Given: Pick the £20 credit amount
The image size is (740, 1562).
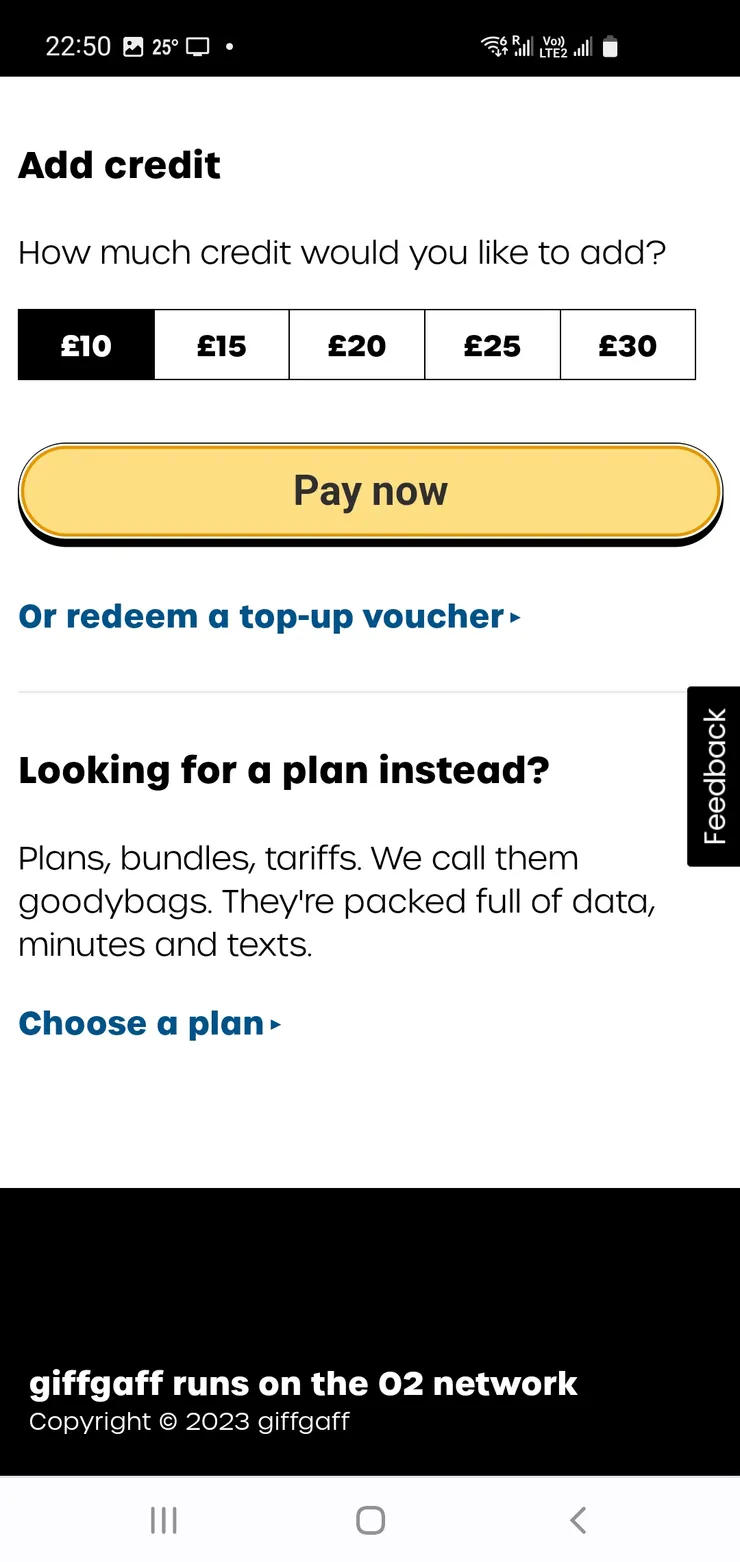Looking at the screenshot, I should click(x=357, y=345).
